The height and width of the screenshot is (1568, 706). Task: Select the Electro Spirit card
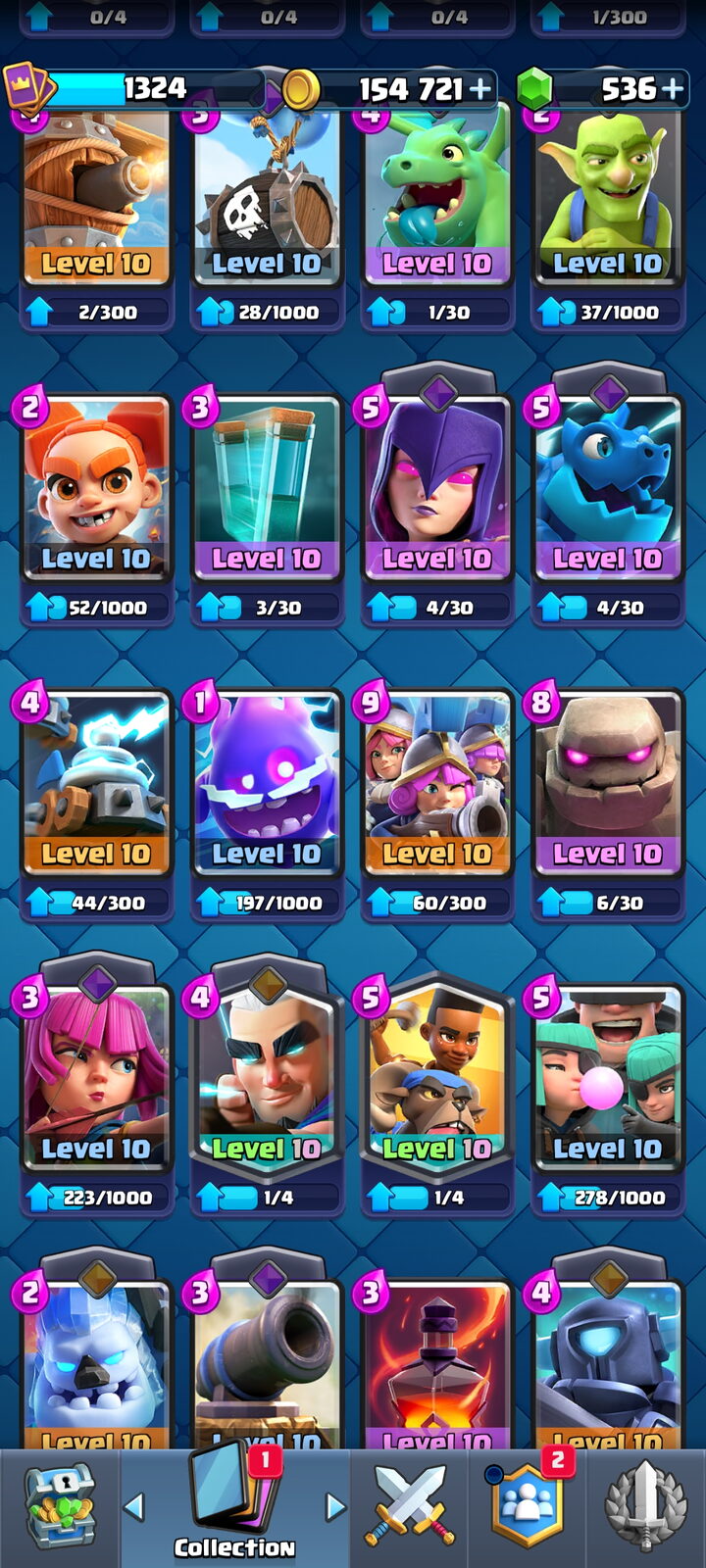click(x=266, y=804)
